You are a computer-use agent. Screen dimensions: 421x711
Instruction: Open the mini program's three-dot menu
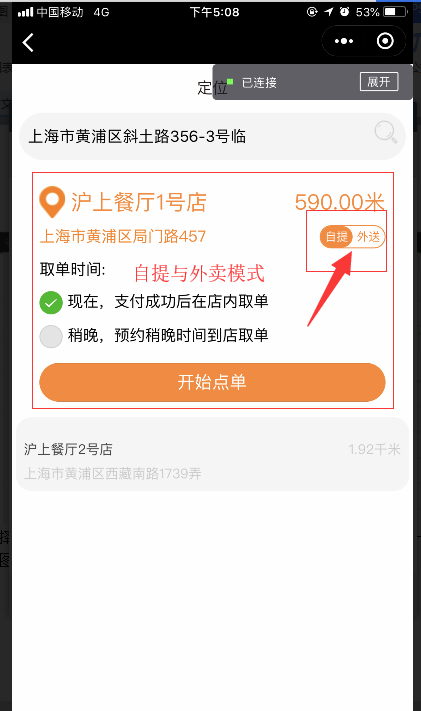point(344,41)
